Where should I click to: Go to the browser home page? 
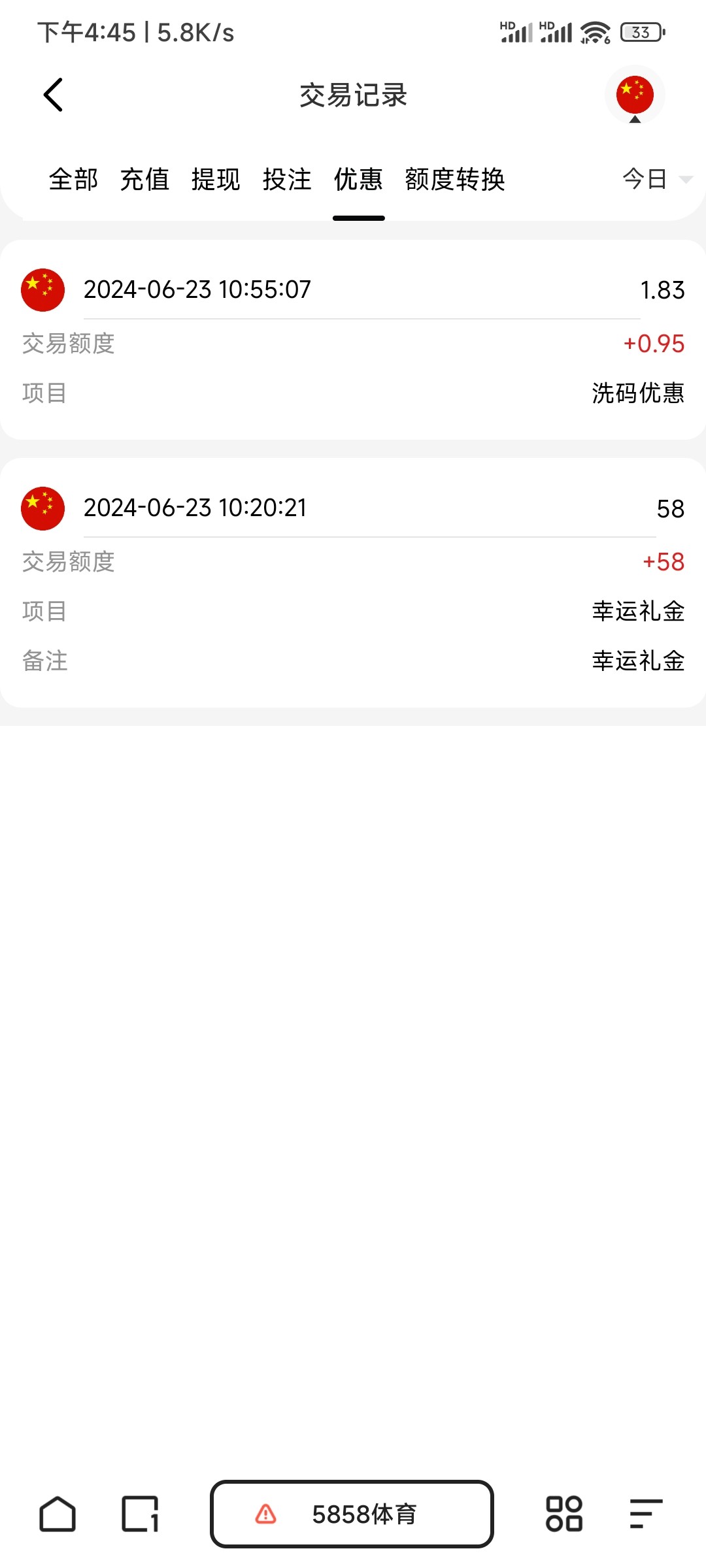point(58,1514)
